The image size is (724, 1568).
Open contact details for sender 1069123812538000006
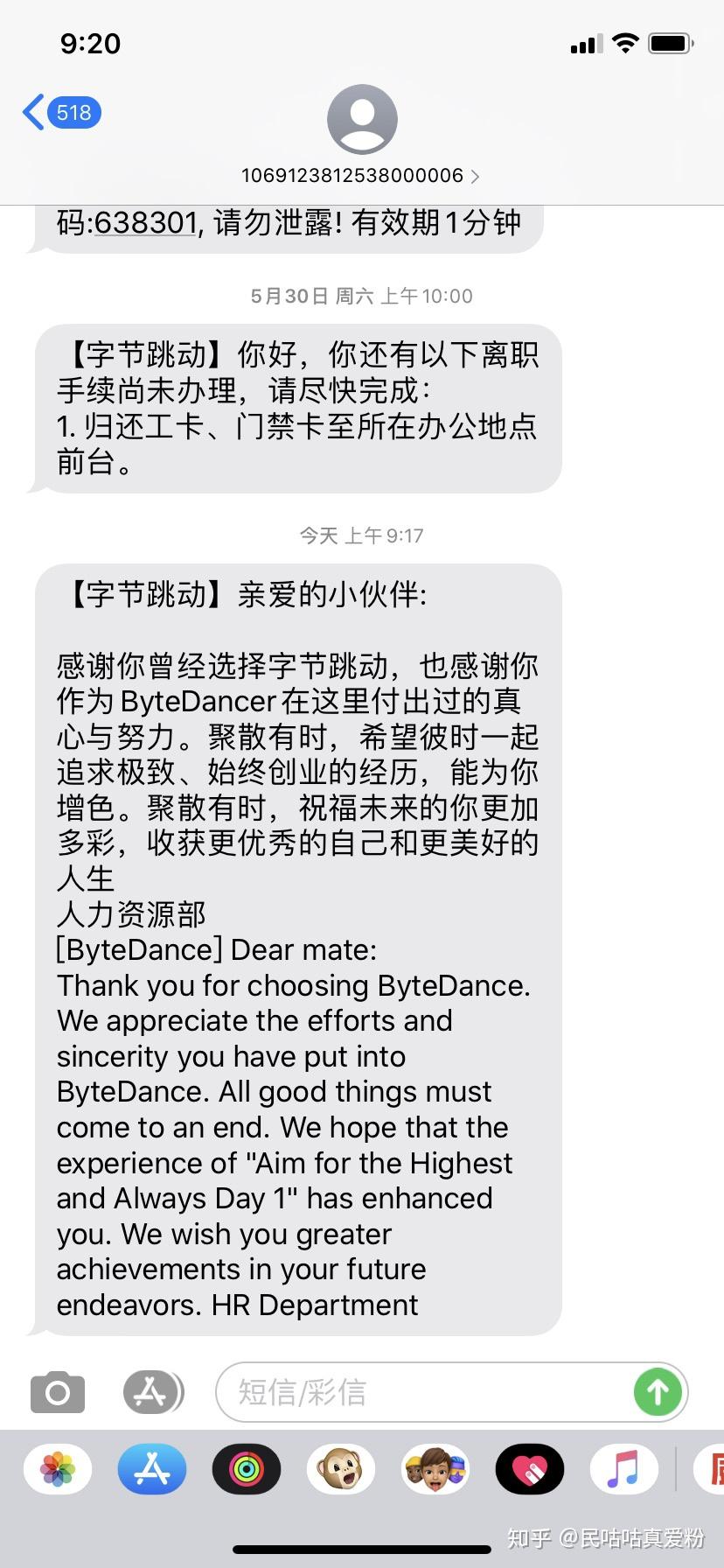pyautogui.click(x=360, y=175)
